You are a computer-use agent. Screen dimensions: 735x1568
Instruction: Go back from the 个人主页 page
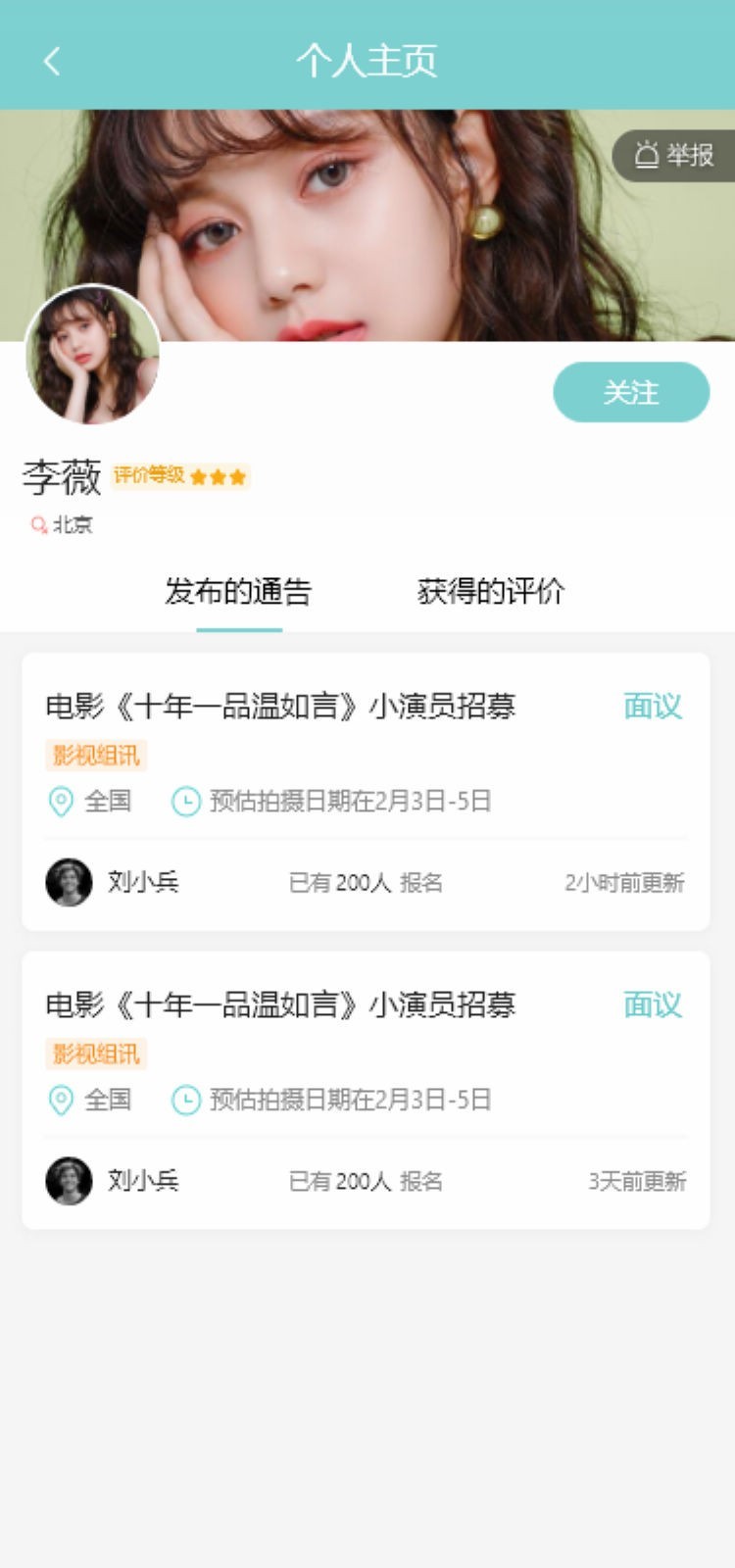coord(52,61)
